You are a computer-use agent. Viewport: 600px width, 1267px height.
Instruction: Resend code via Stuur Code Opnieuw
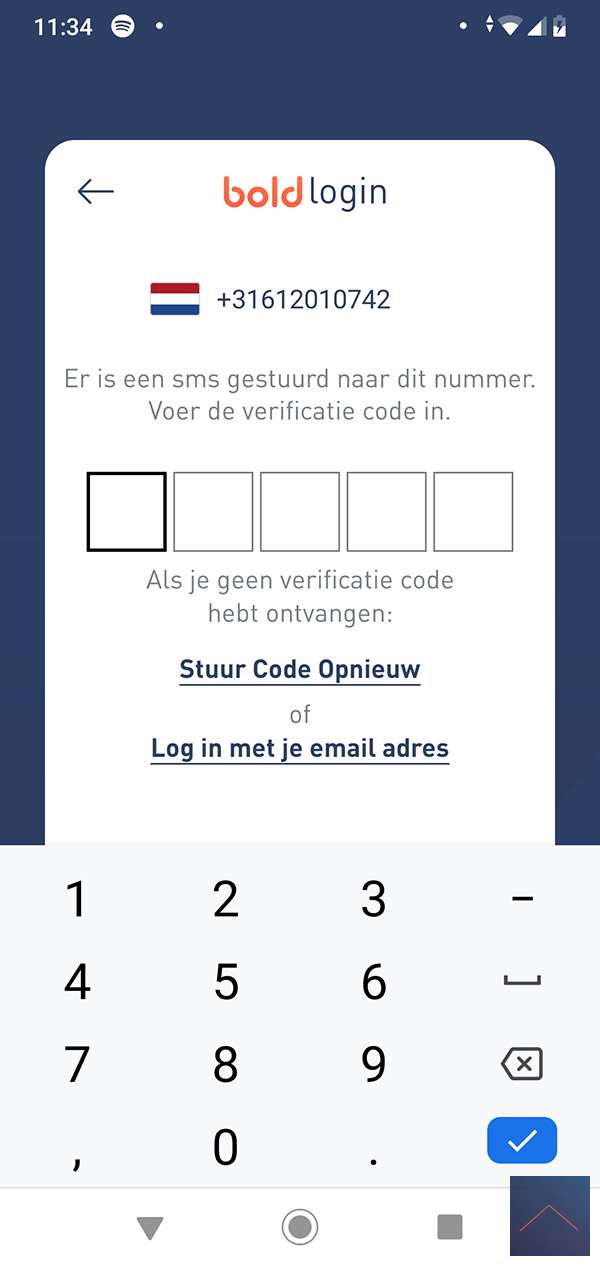click(x=300, y=669)
